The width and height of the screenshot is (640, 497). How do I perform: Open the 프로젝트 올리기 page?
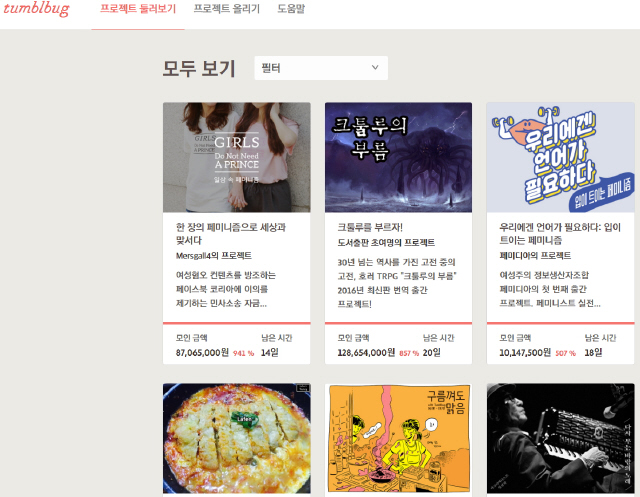[226, 9]
